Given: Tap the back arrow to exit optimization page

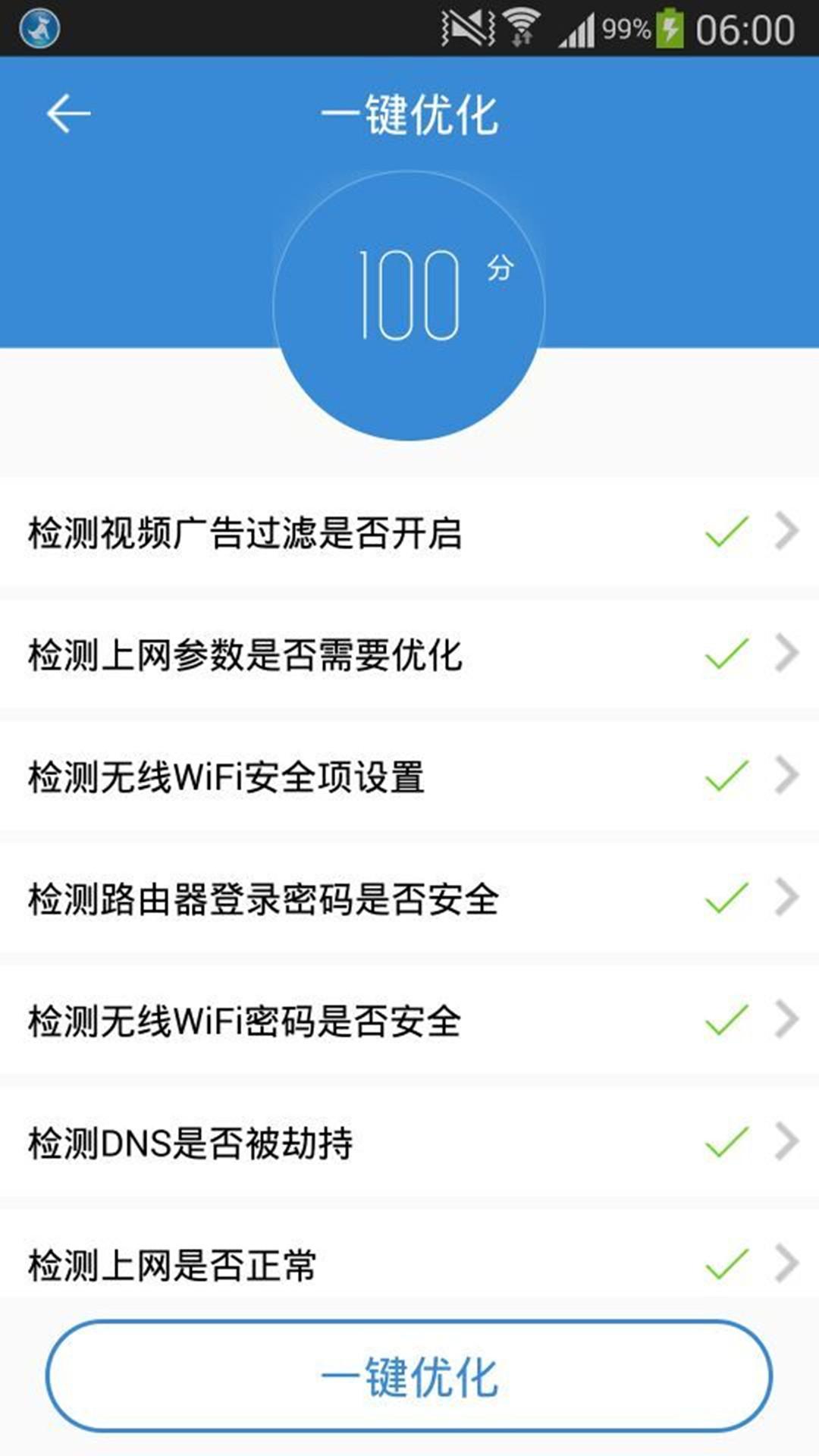Looking at the screenshot, I should tap(68, 112).
